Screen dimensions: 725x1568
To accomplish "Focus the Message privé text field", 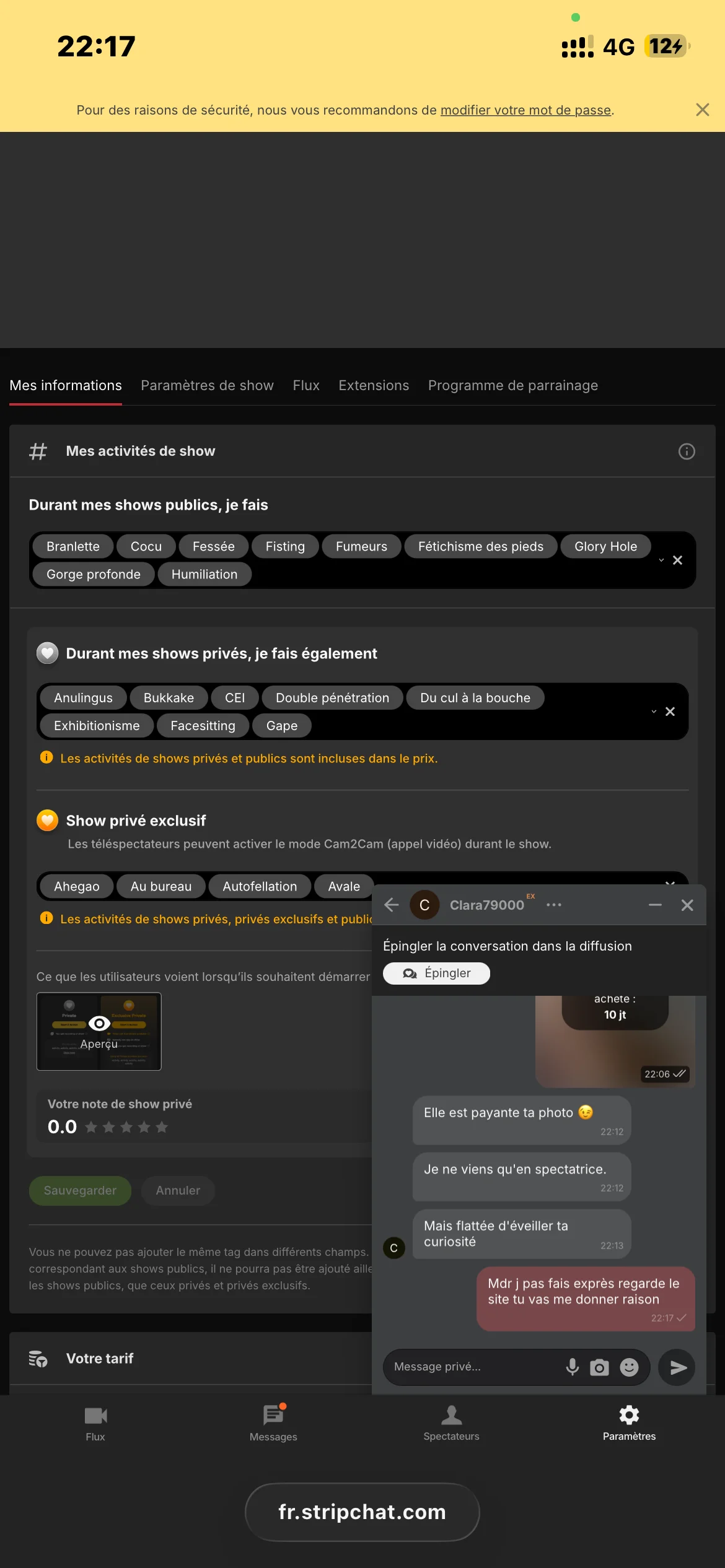I will [x=474, y=1367].
